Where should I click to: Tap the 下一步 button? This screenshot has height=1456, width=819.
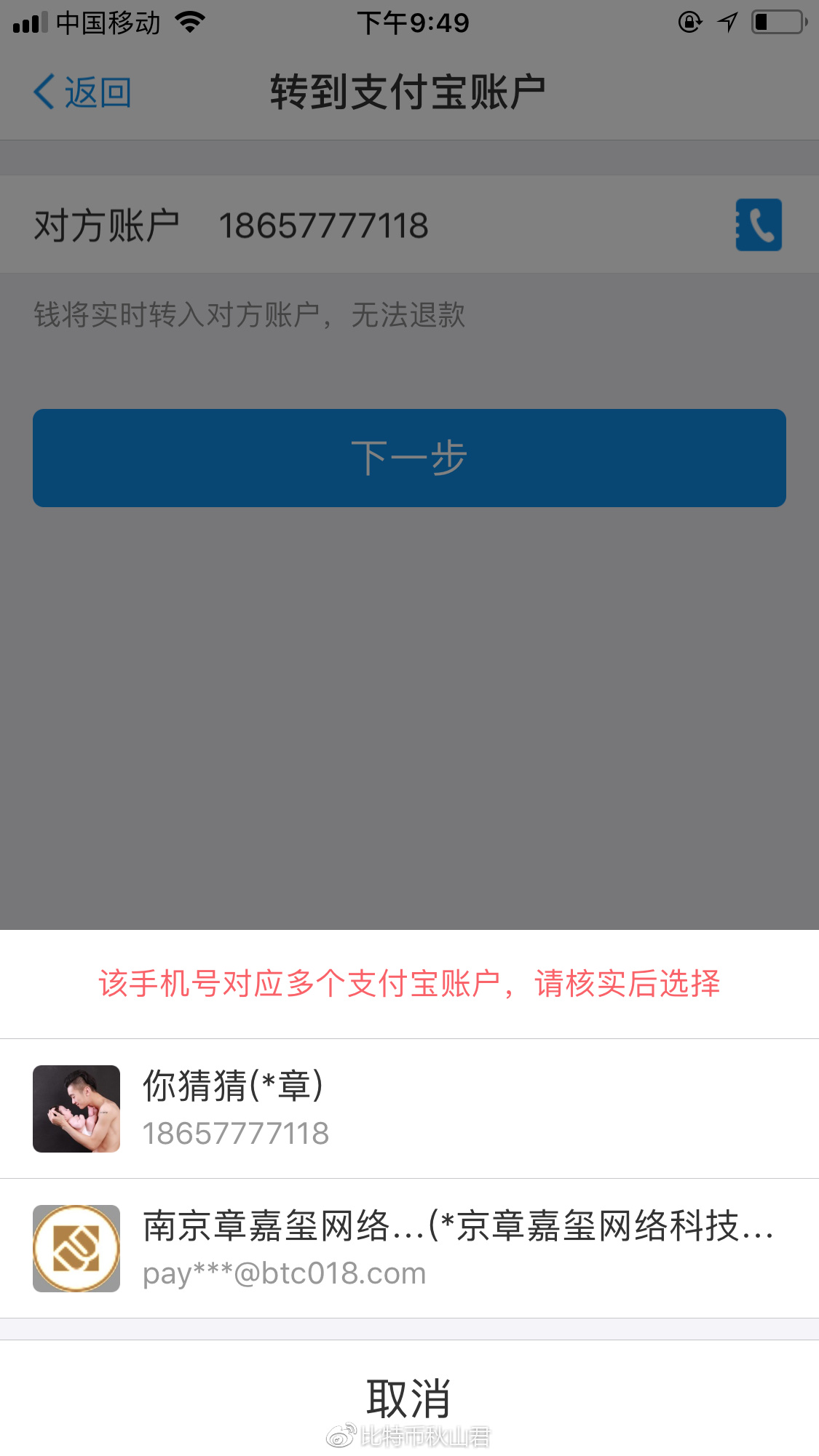409,458
